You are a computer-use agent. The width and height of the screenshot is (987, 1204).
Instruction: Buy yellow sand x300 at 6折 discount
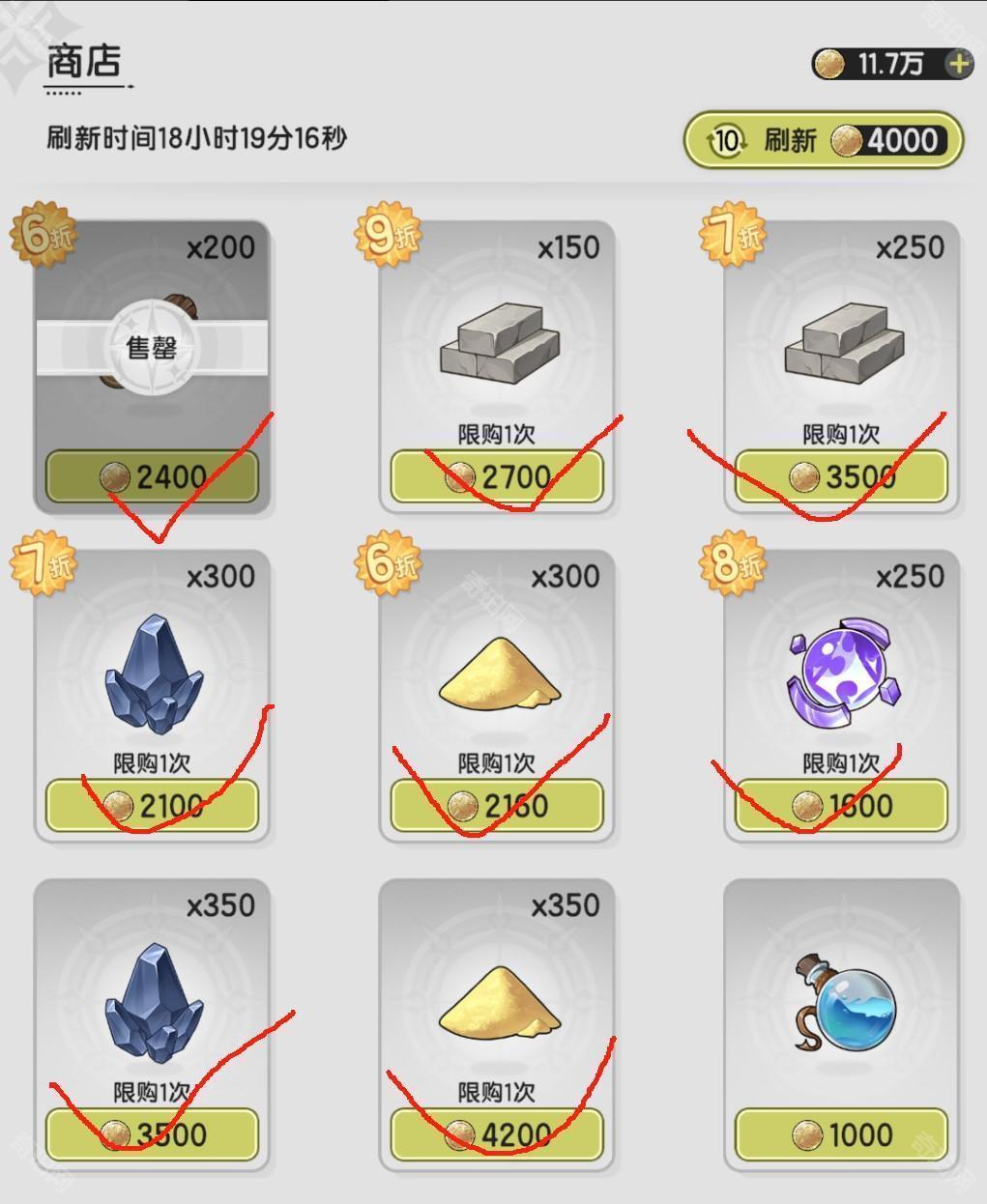(x=496, y=806)
